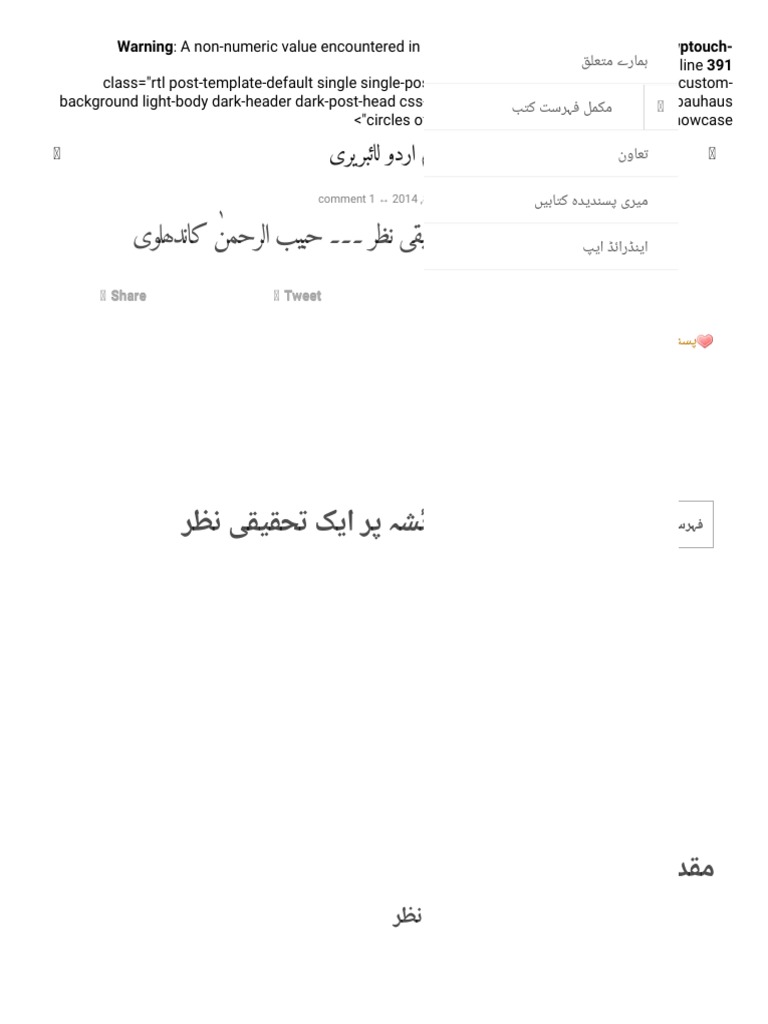The height and width of the screenshot is (1024, 768).
Task: Open the اینڈرائڈ ایپ menu item
Action: (x=551, y=247)
